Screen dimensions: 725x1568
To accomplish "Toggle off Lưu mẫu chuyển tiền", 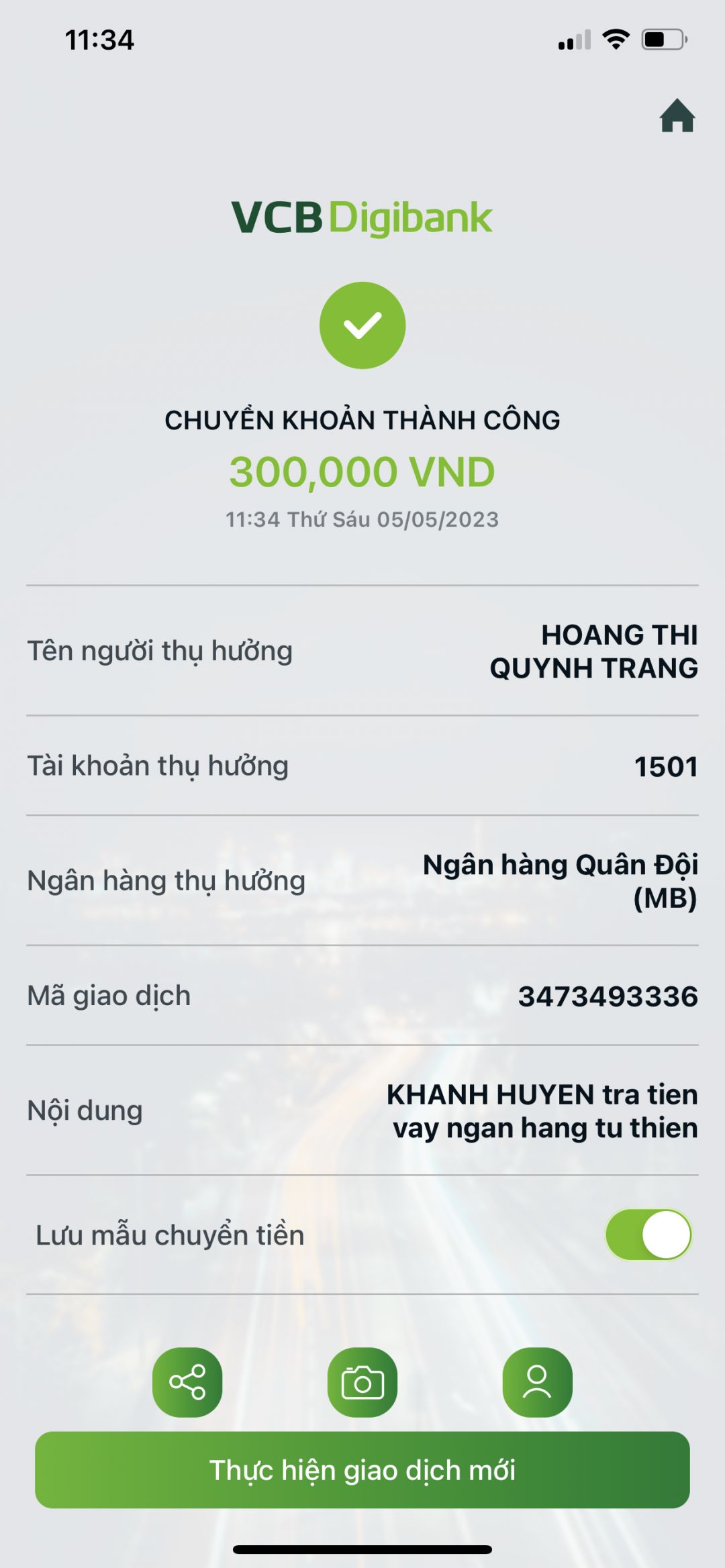I will (x=648, y=1235).
